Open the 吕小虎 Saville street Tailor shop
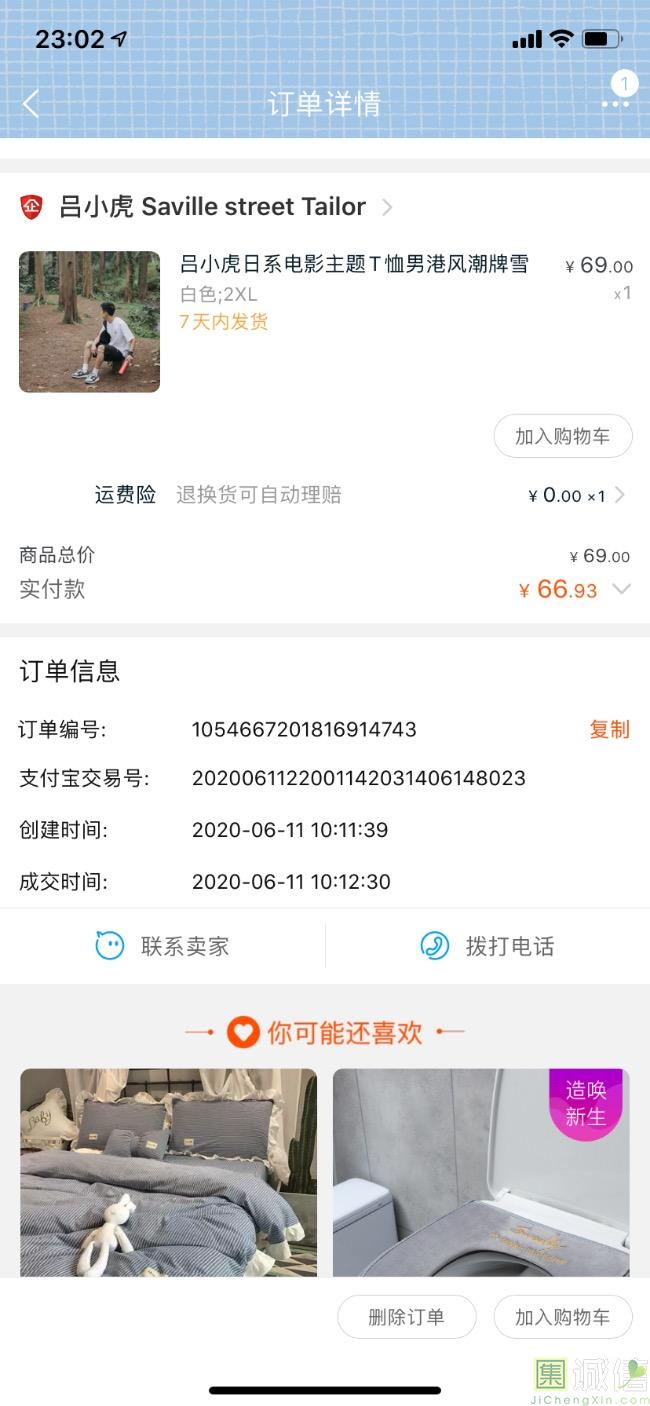Screen dimensions: 650x1406 coord(212,207)
